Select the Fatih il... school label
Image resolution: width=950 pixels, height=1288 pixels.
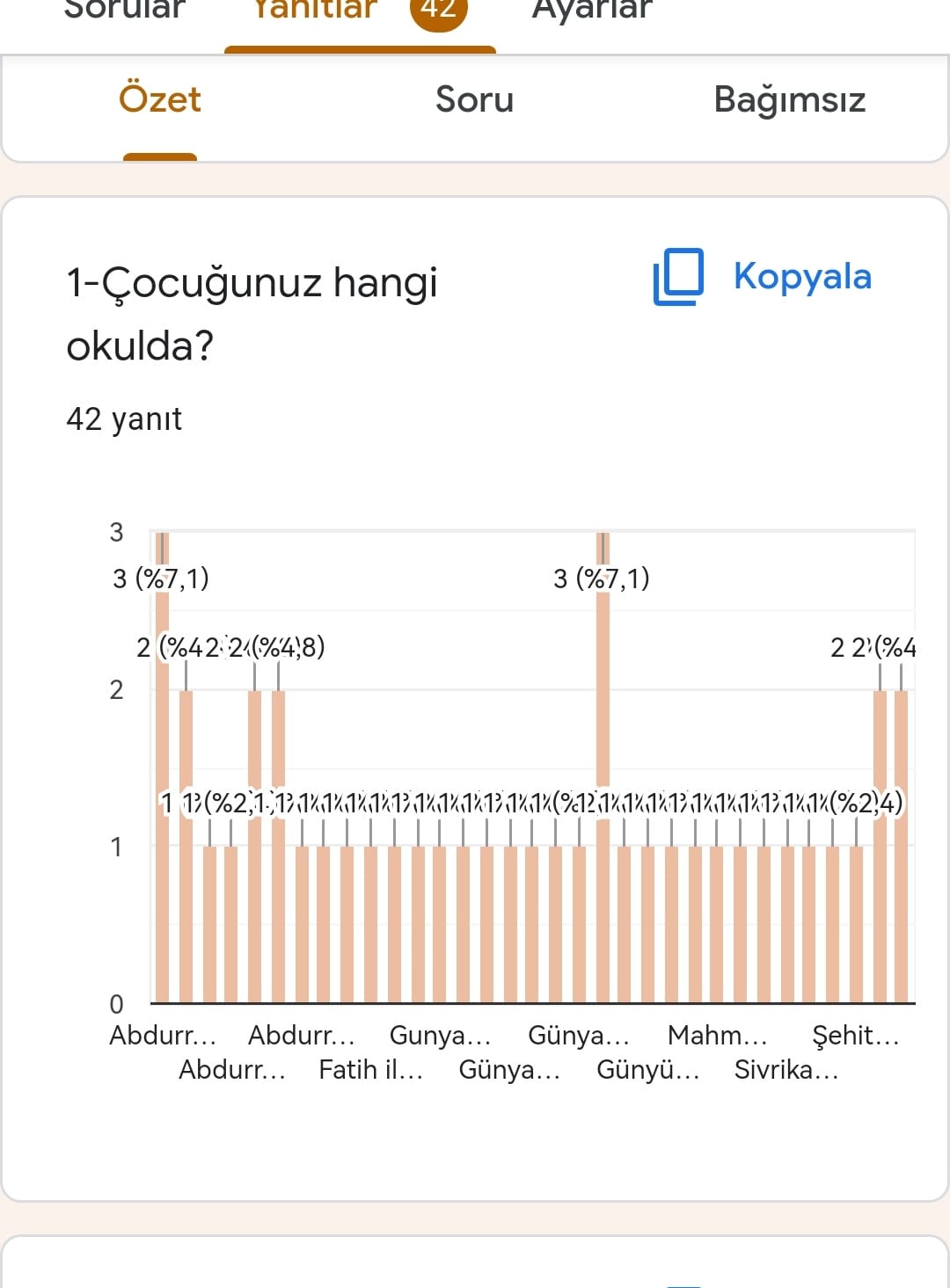point(370,1071)
